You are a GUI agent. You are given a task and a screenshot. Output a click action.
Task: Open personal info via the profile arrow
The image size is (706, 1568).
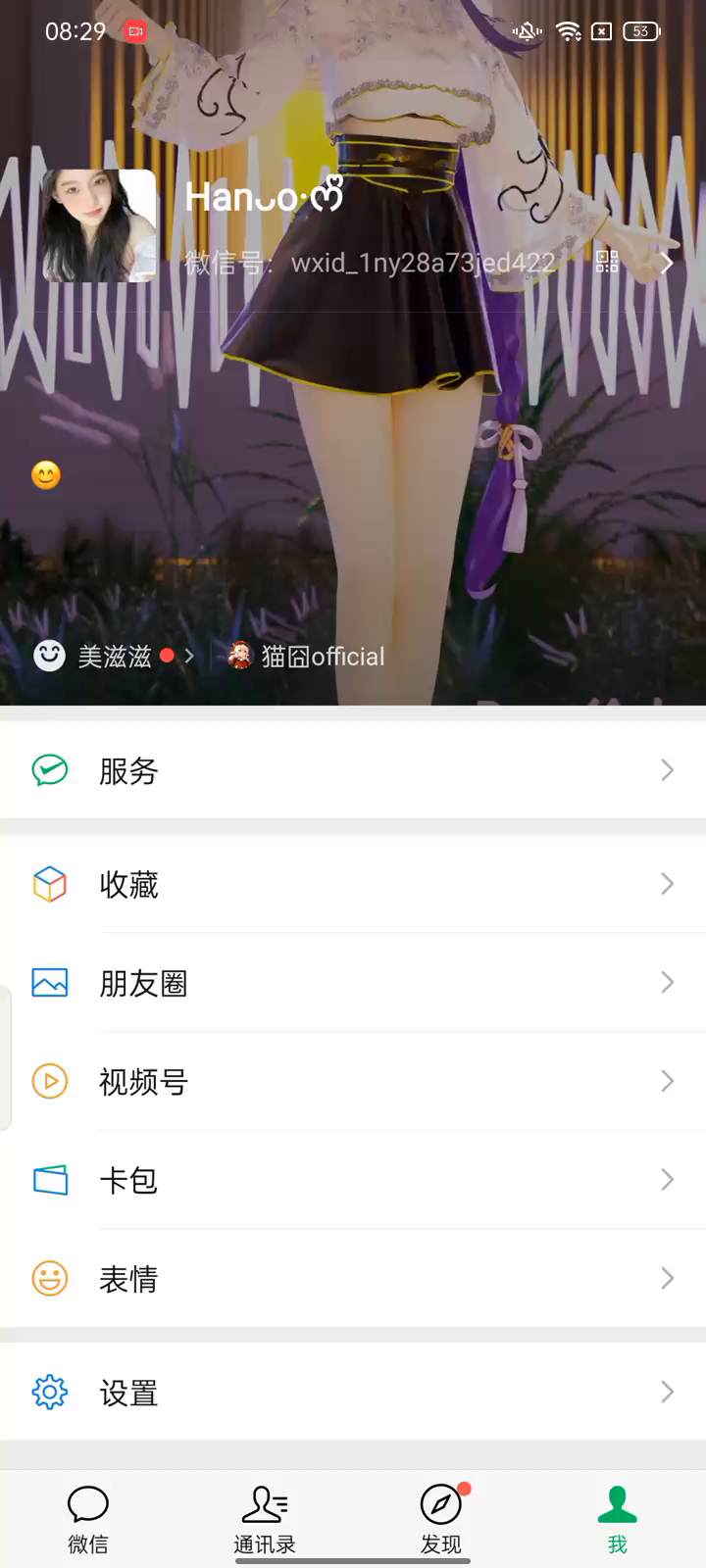click(667, 263)
